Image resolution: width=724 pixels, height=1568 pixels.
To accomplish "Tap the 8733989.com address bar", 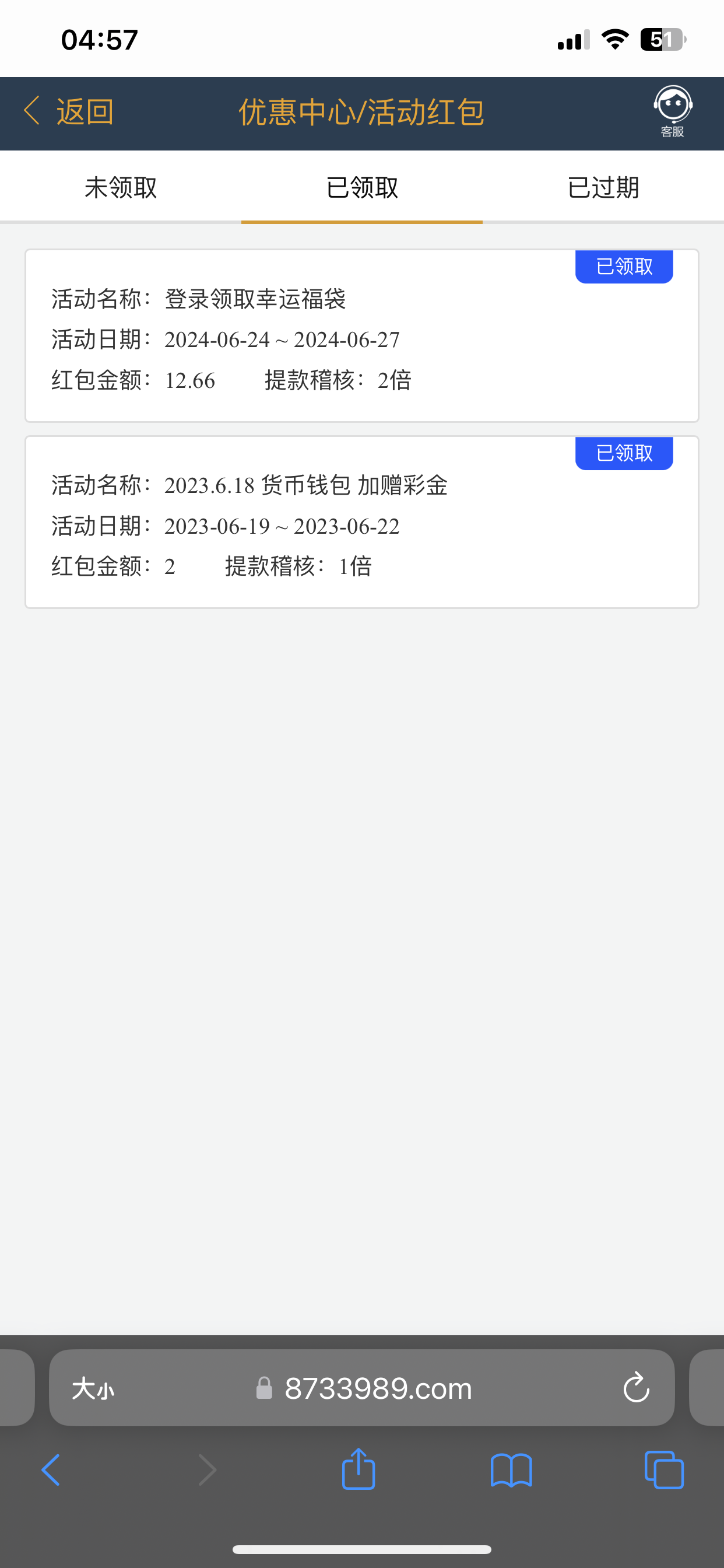I will click(x=377, y=1389).
